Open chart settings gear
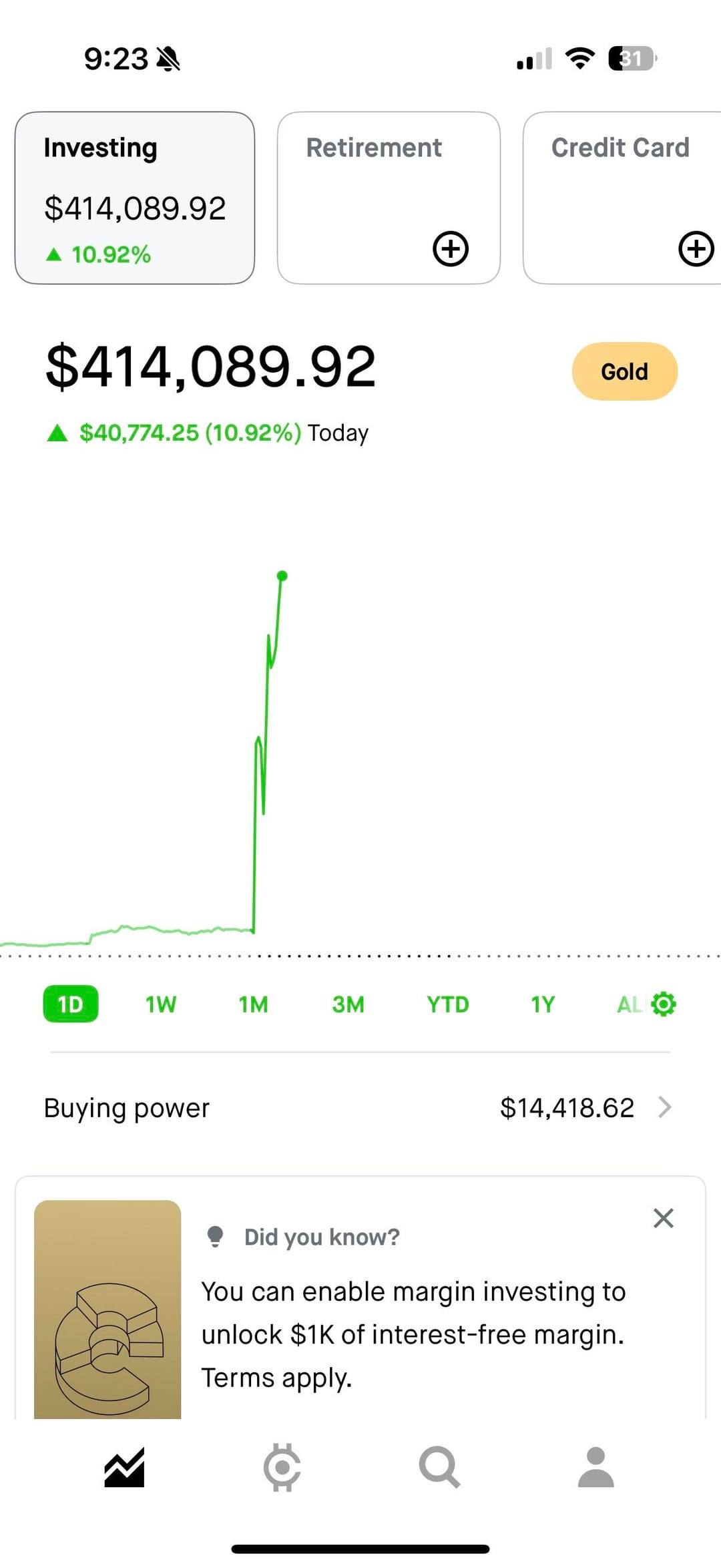The height and width of the screenshot is (1568, 721). (x=664, y=1004)
